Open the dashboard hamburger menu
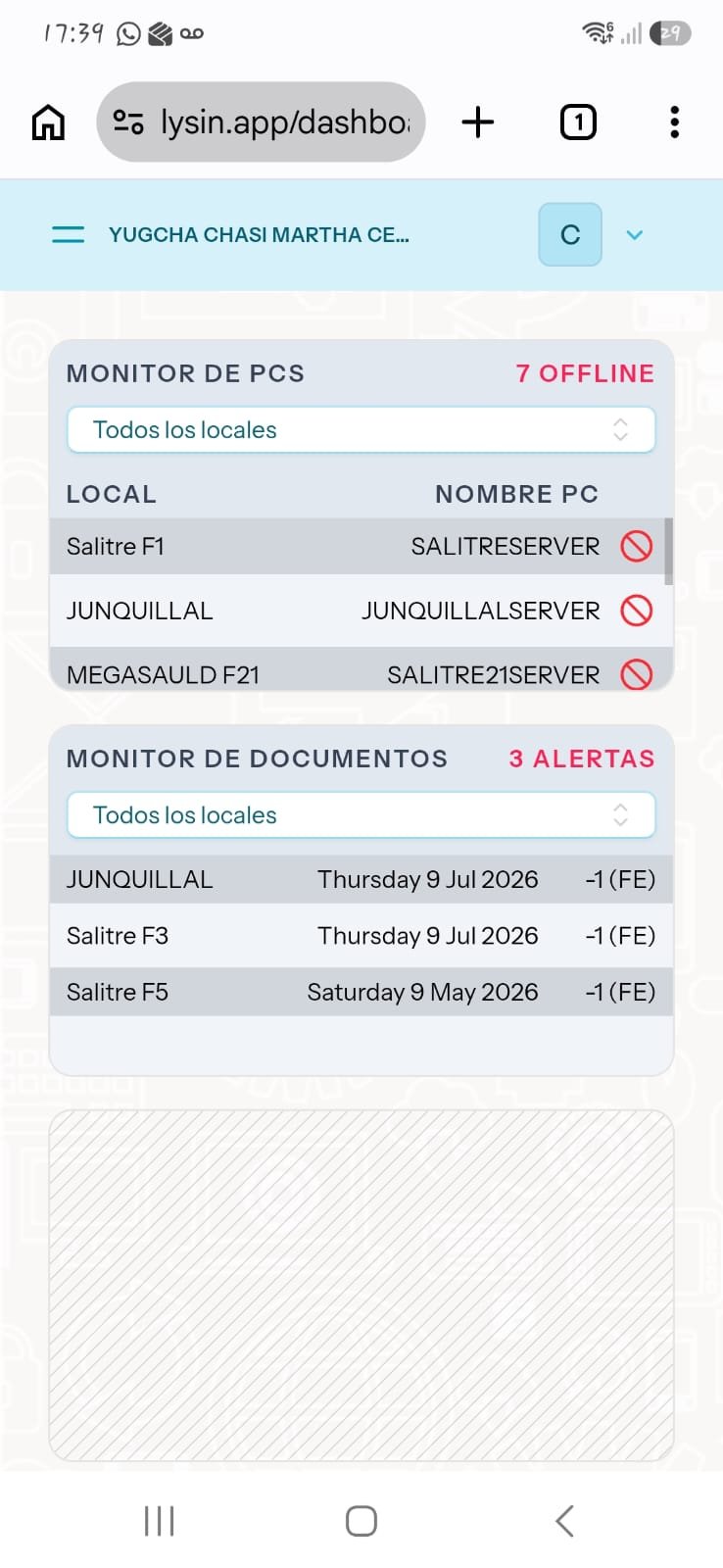 (68, 235)
